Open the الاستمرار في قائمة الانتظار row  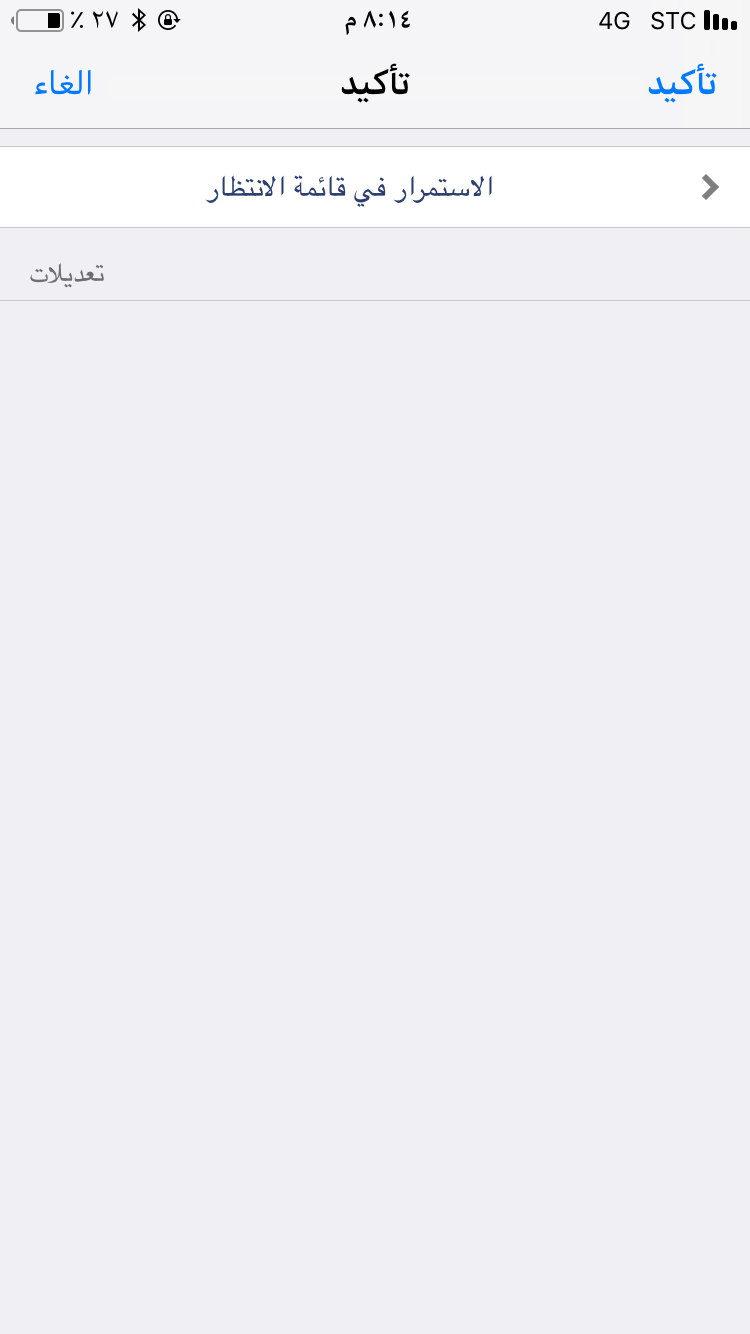375,187
